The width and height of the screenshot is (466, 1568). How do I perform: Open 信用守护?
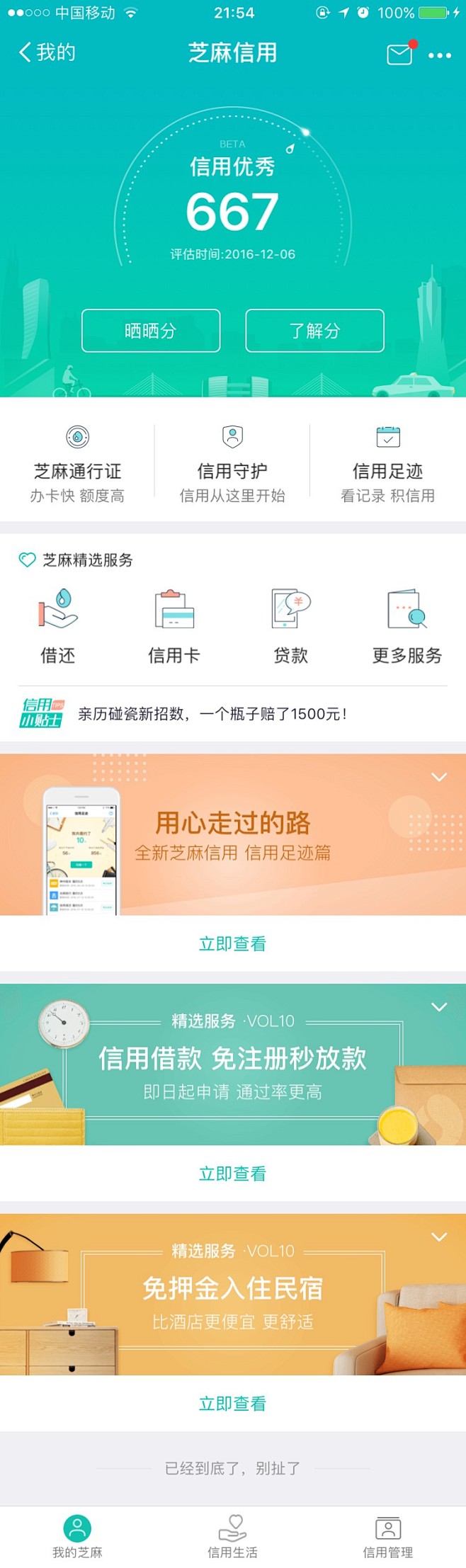click(232, 462)
